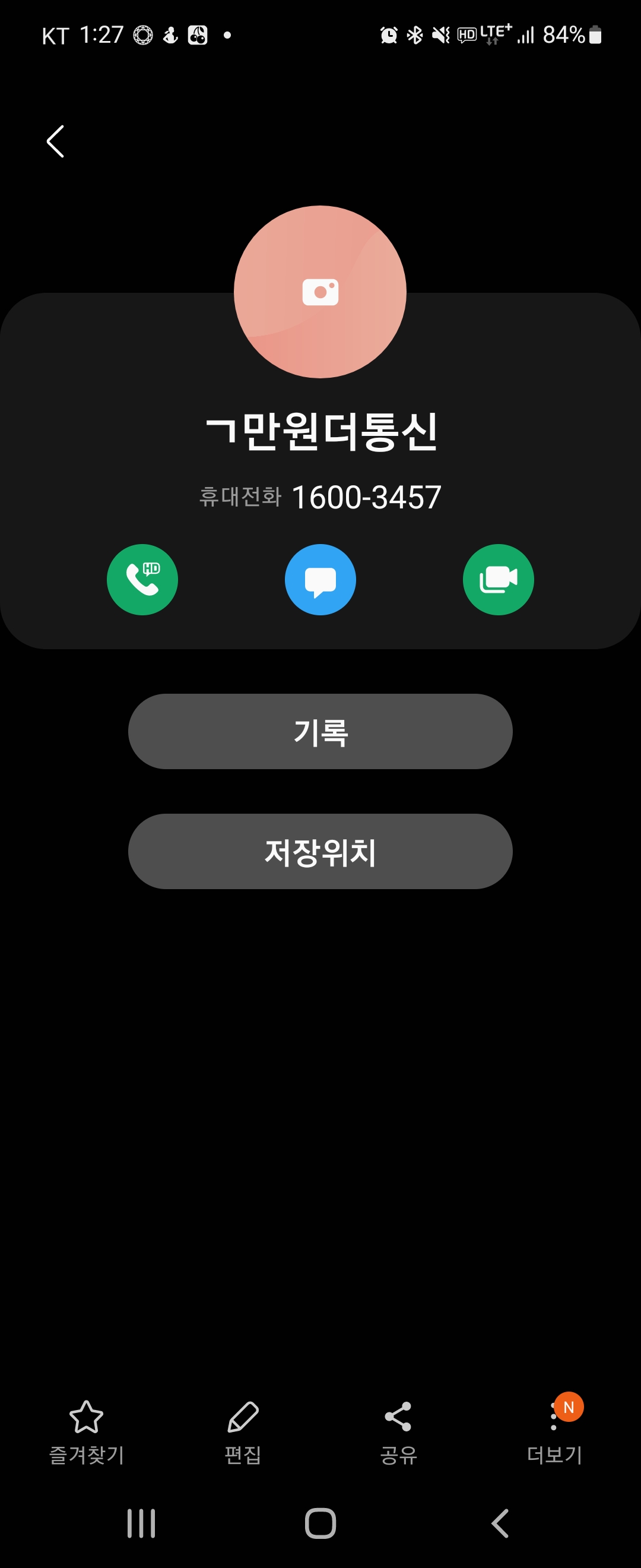Open recent apps from the navigation bar
This screenshot has width=641, height=1568.
(141, 1523)
